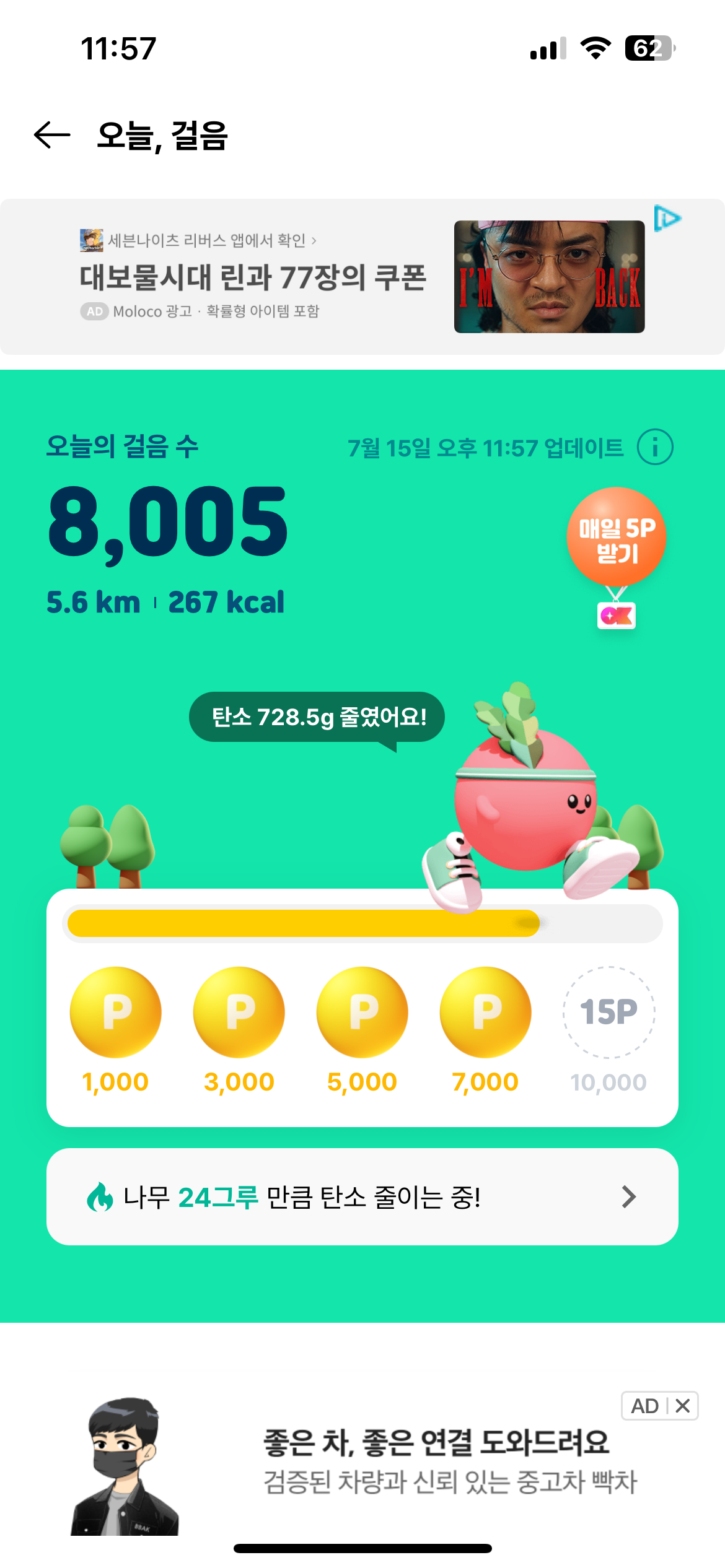This screenshot has height=1568, width=725.
Task: Tap the 매일 5P 받기 balloon
Action: point(616,538)
